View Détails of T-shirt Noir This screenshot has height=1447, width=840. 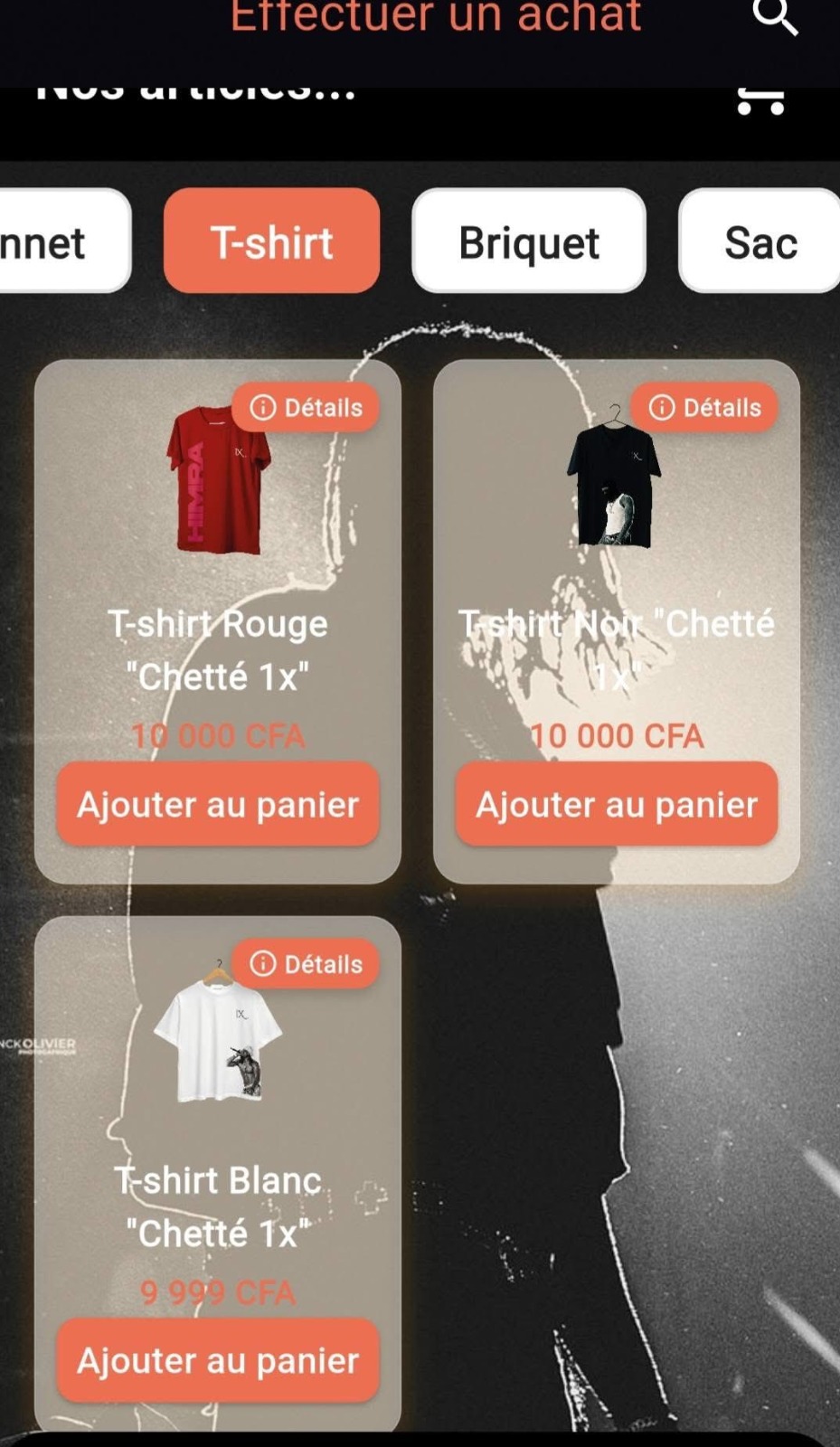pos(704,408)
